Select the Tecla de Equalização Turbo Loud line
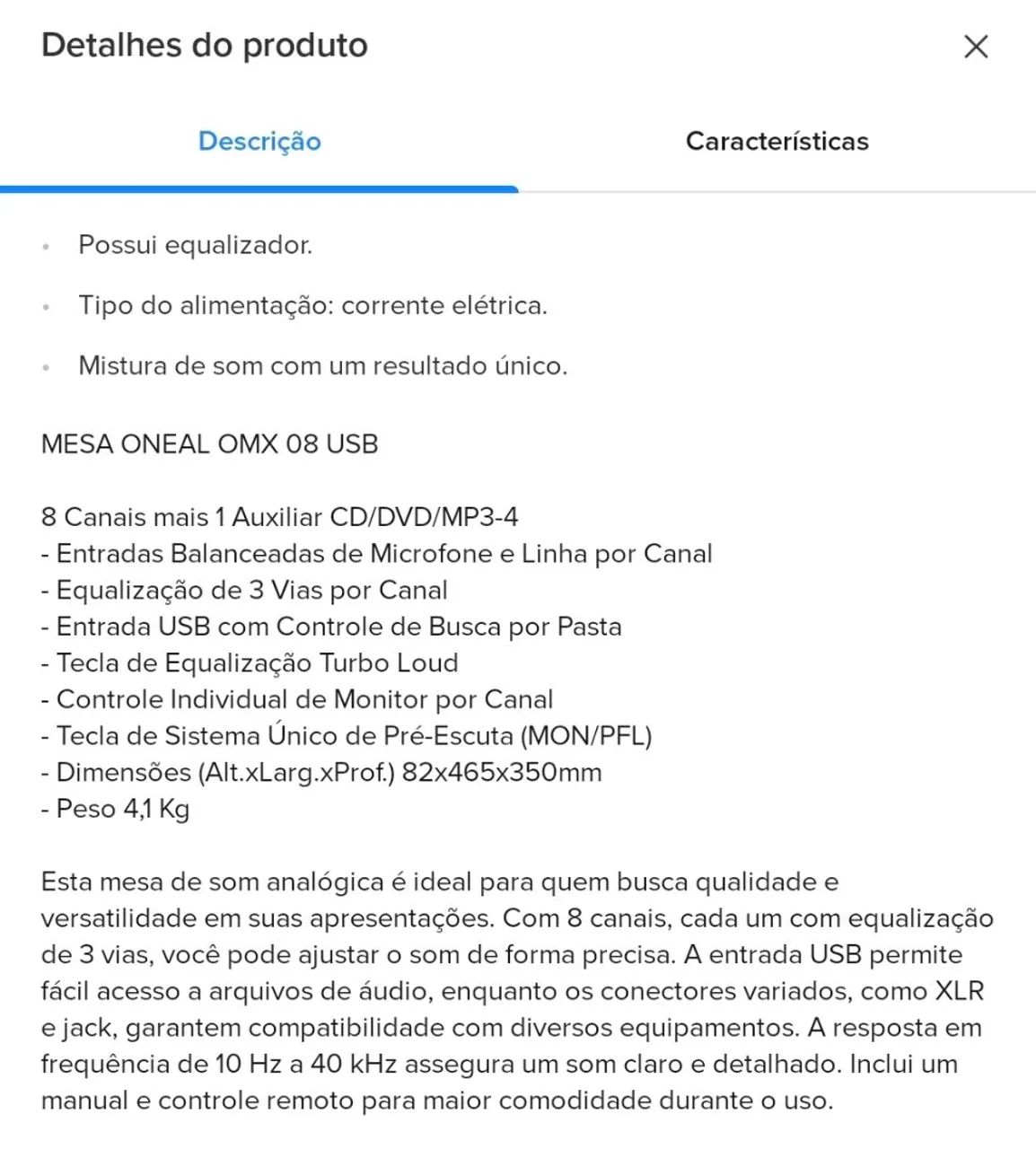 [249, 662]
